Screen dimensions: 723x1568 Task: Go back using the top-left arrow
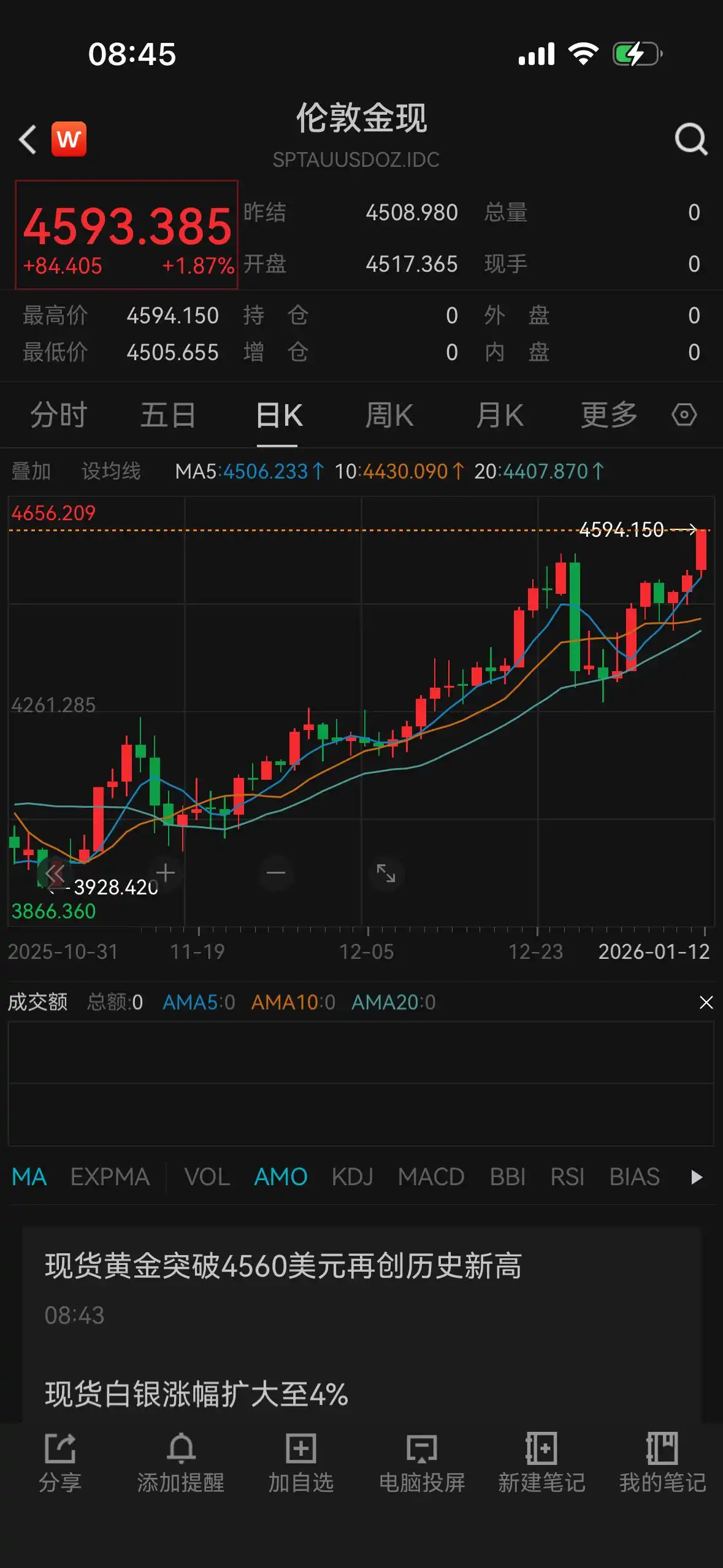pyautogui.click(x=28, y=139)
